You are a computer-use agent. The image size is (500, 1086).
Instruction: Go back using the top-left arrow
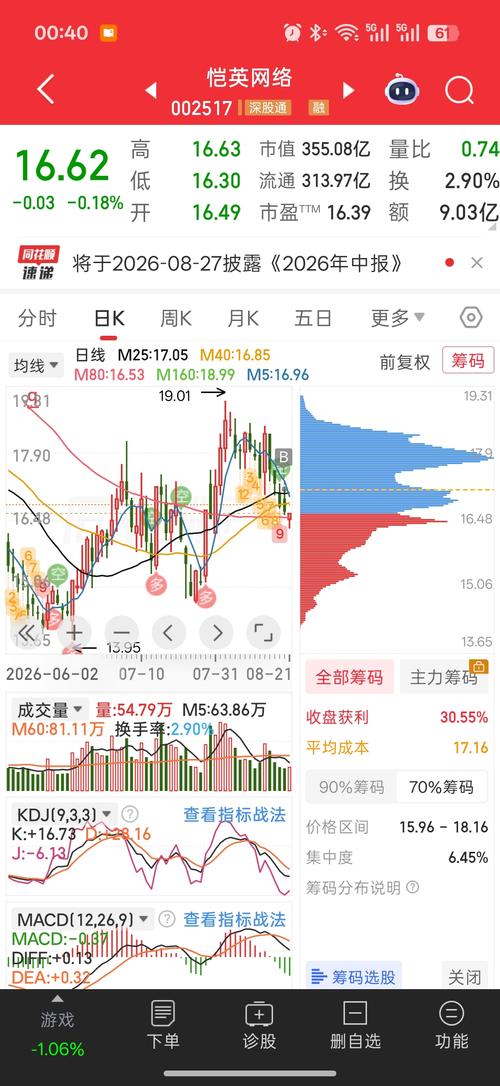46,90
